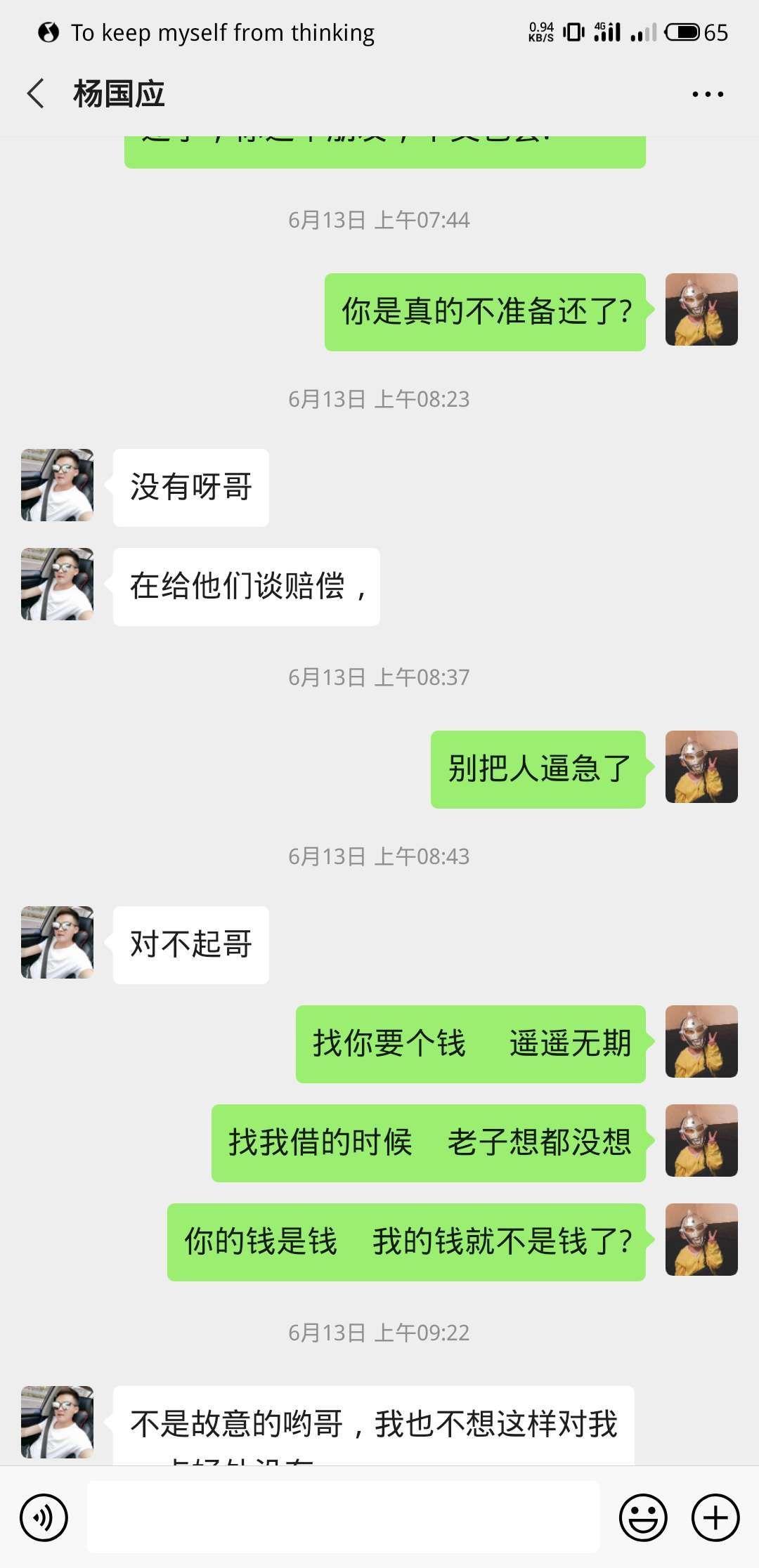This screenshot has height=1568, width=759.
Task: Tap the back arrow to exit chat
Action: pyautogui.click(x=35, y=93)
